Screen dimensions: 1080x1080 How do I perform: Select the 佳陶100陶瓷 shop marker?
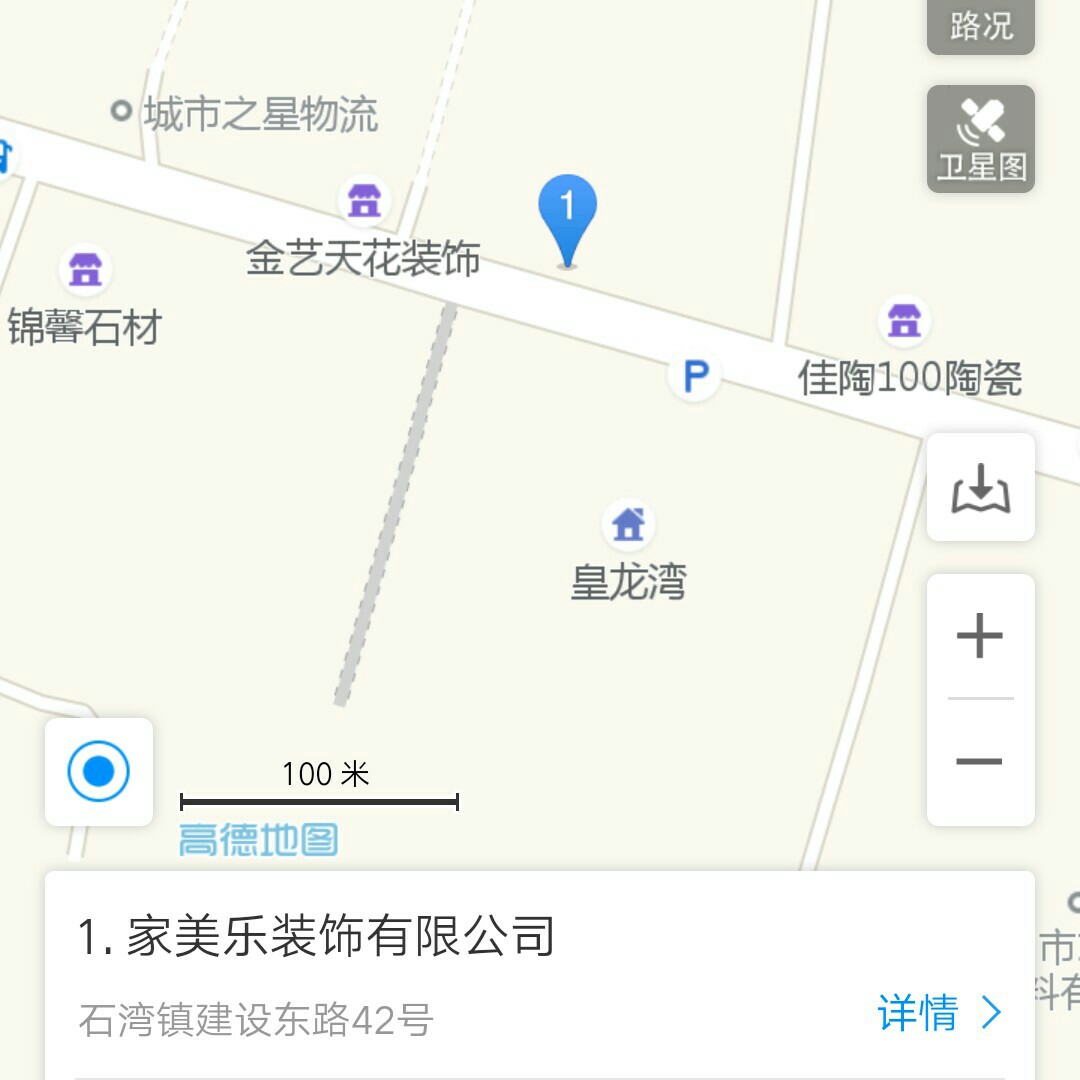coord(904,321)
